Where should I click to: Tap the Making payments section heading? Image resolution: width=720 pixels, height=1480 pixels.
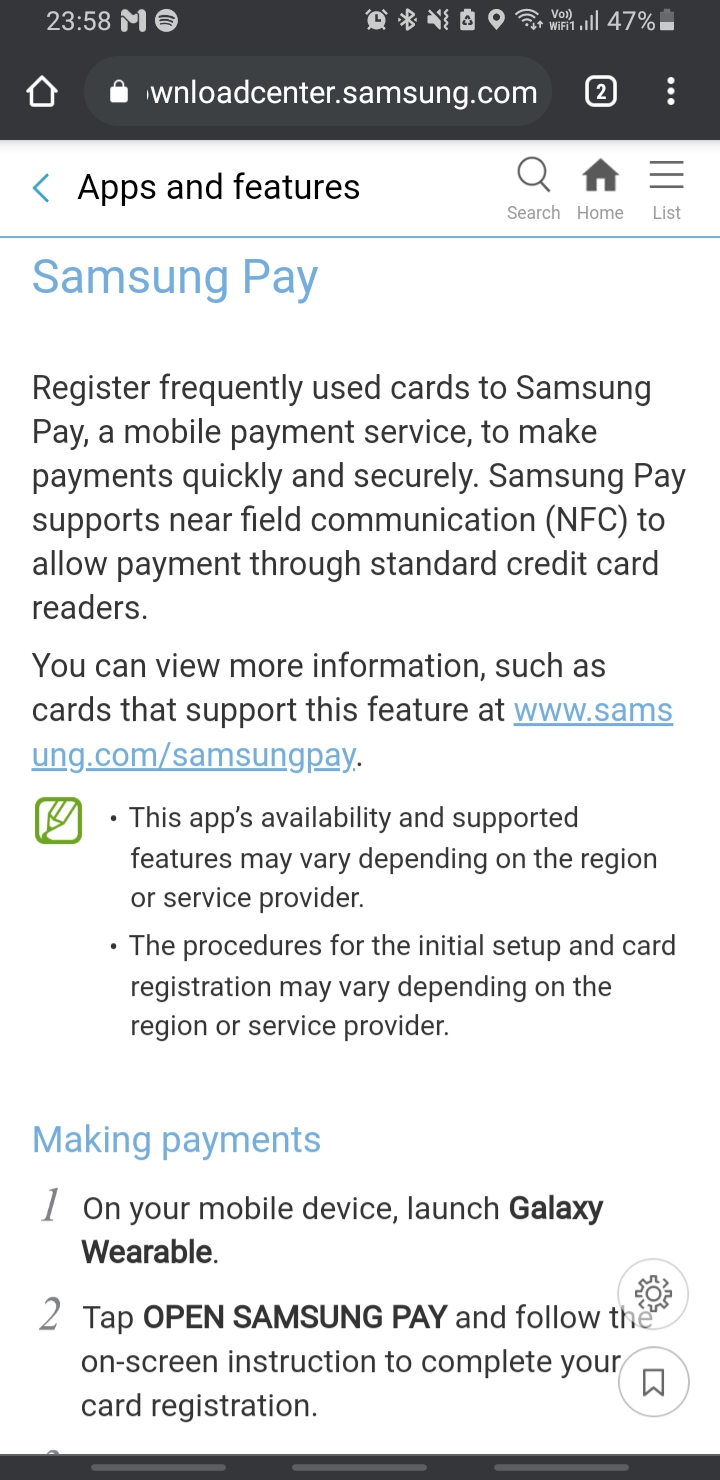tap(176, 1139)
